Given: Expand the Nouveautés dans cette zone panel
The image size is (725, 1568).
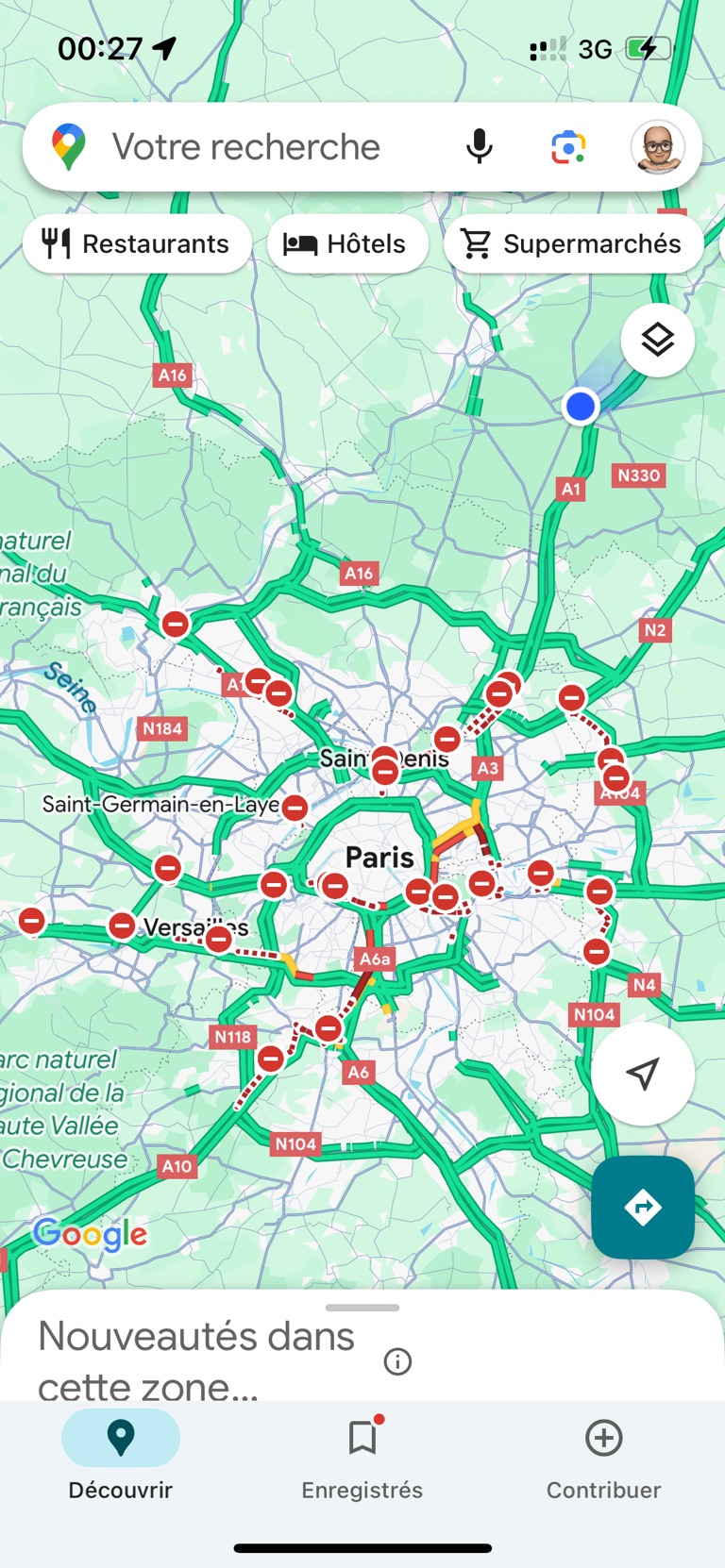Looking at the screenshot, I should pos(362,1309).
